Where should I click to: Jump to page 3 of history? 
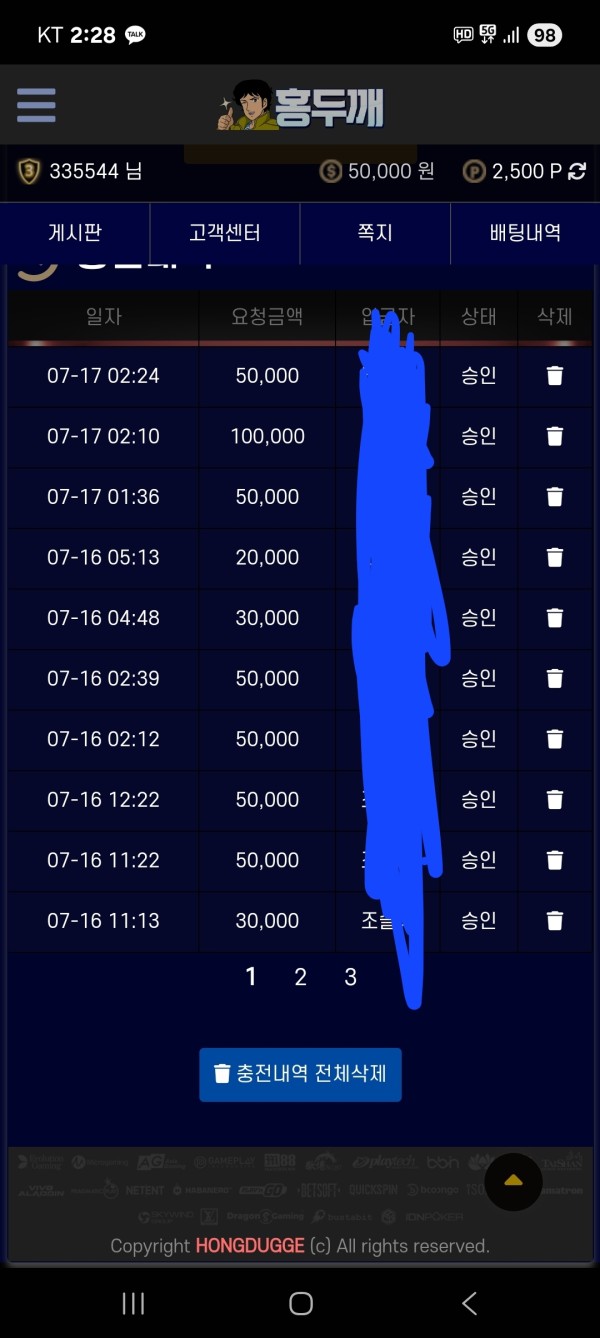[x=350, y=978]
